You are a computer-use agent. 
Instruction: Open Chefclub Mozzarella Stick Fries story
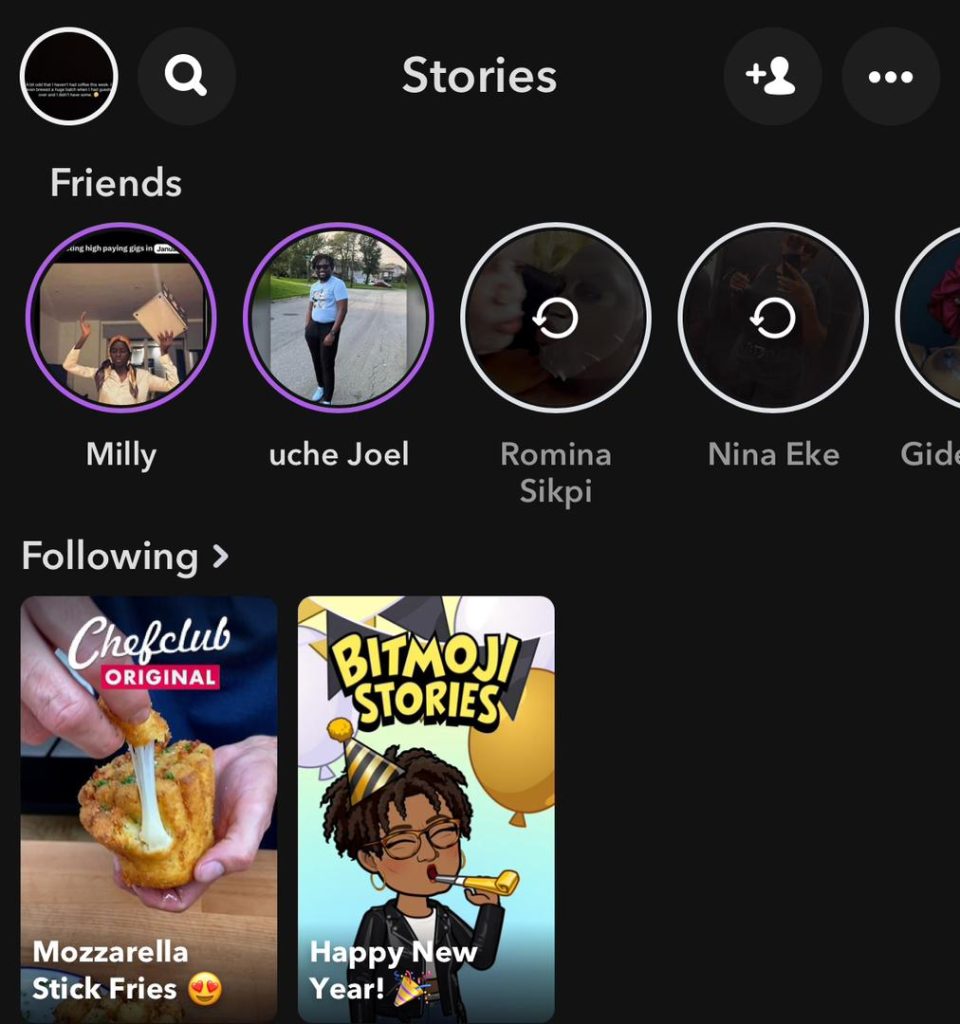coord(149,808)
